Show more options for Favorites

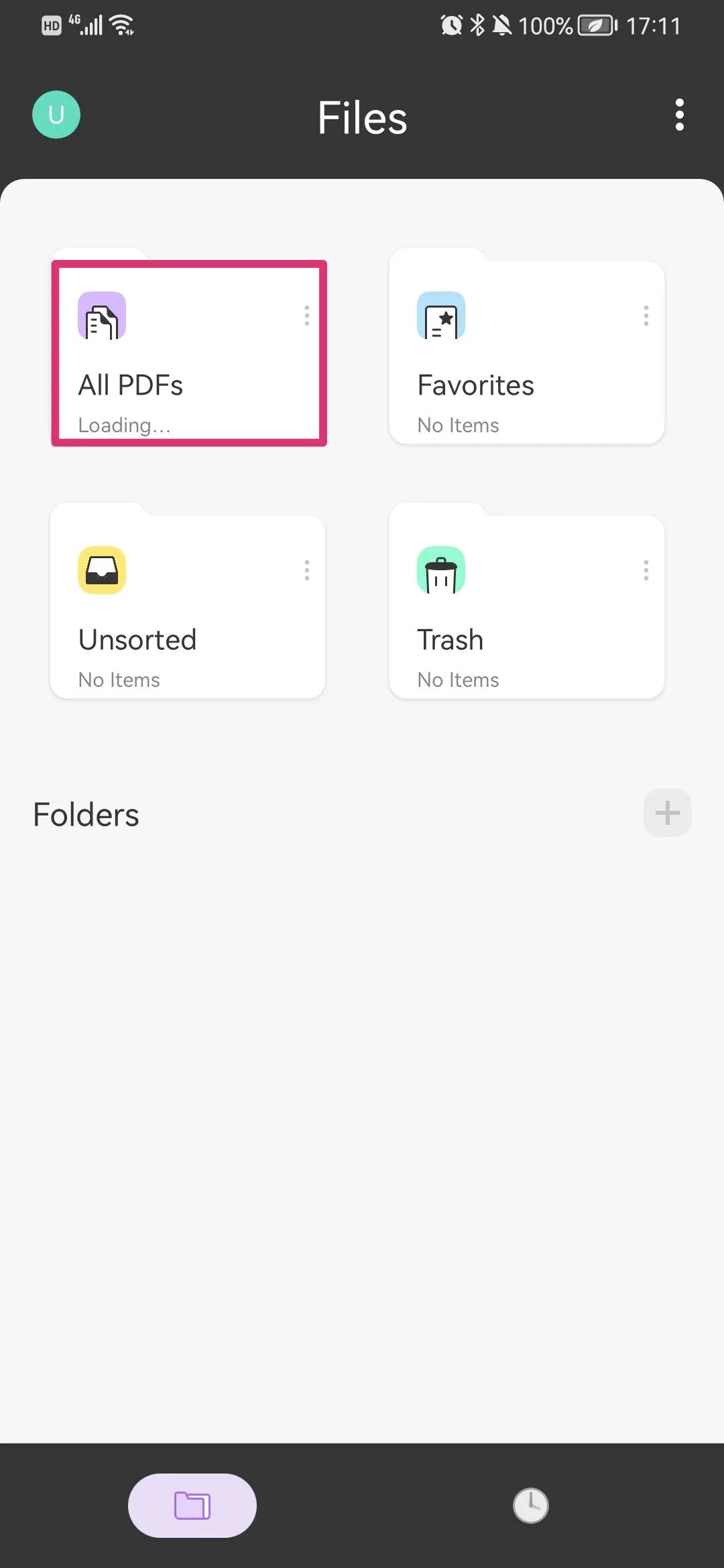[x=646, y=316]
